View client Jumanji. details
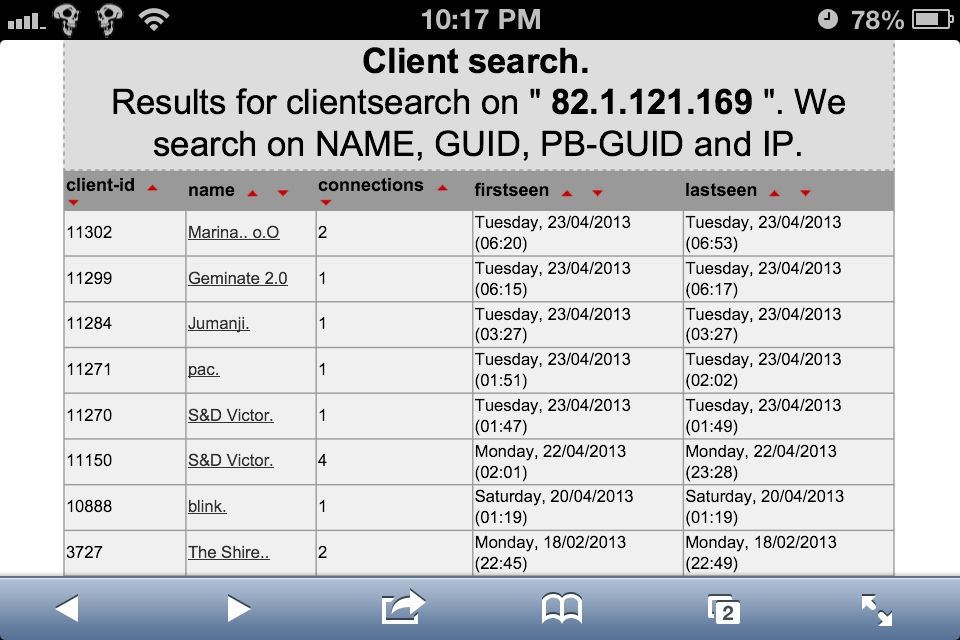The width and height of the screenshot is (960, 640). [218, 324]
